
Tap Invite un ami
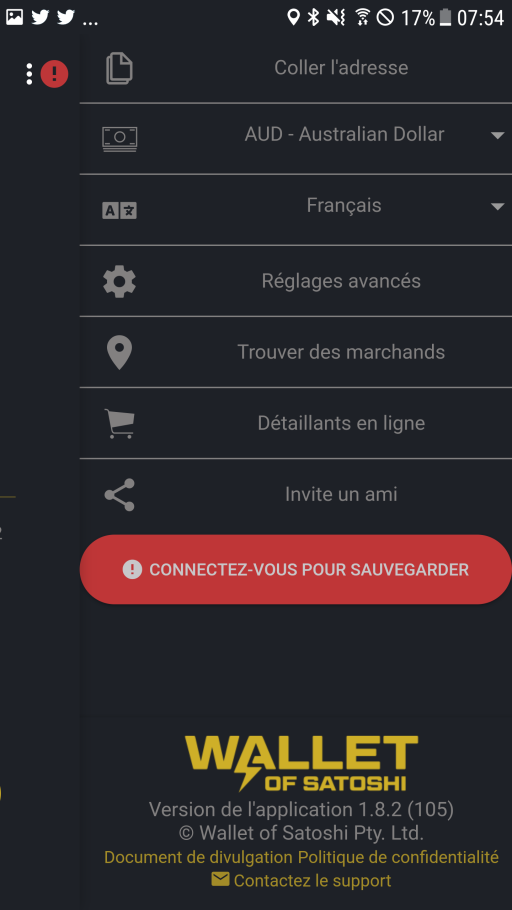click(295, 494)
